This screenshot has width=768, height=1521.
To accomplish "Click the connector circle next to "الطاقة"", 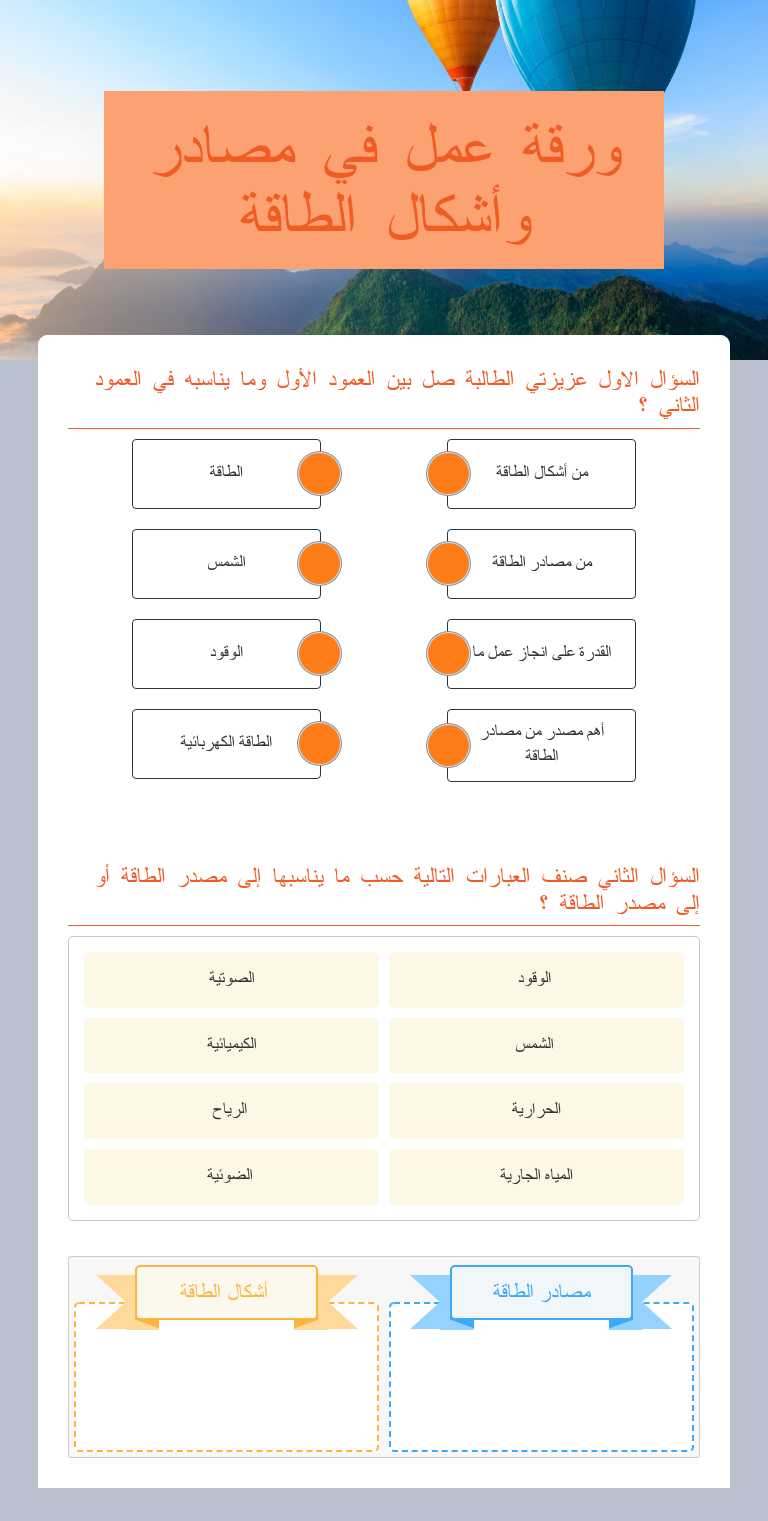I will click(x=319, y=473).
